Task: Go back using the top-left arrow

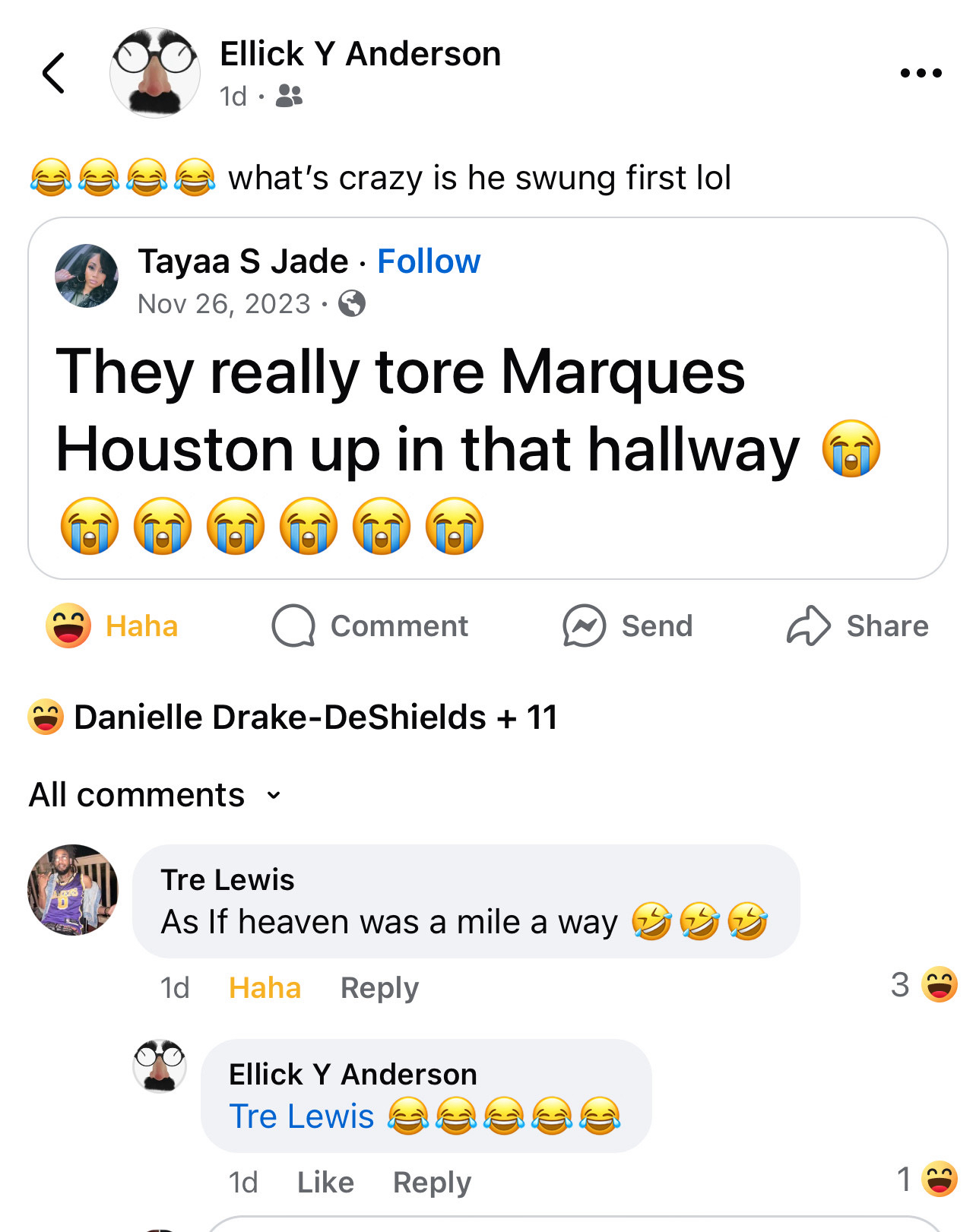Action: point(53,73)
